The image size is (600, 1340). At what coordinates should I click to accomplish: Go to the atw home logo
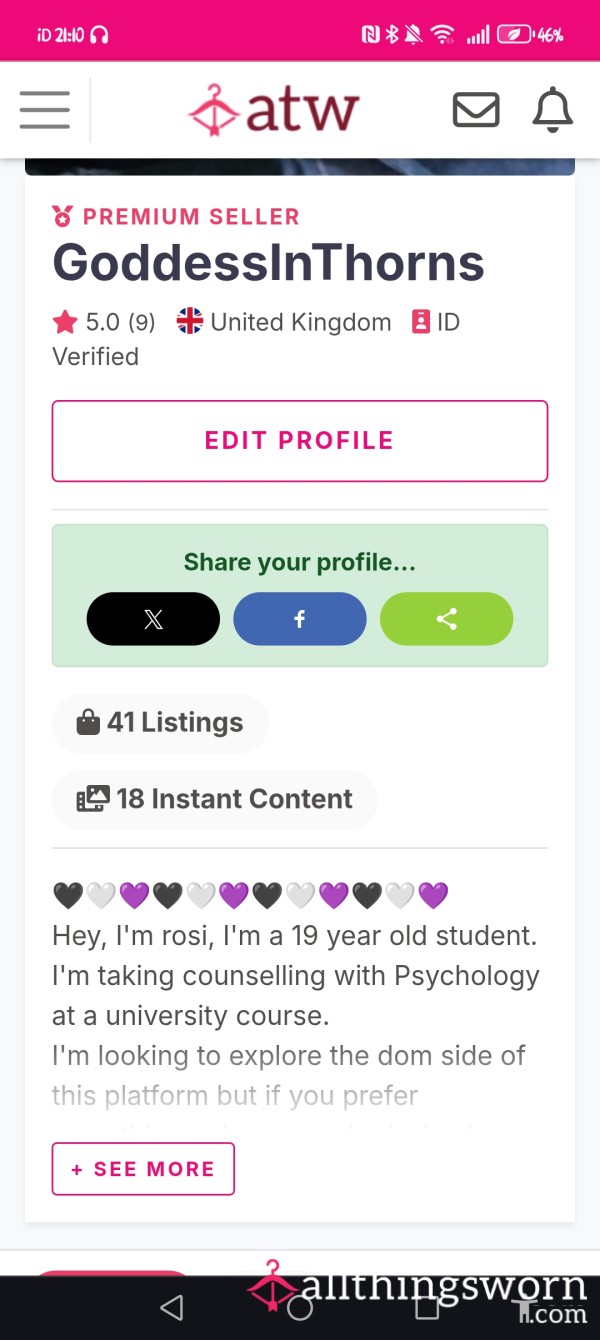(273, 110)
